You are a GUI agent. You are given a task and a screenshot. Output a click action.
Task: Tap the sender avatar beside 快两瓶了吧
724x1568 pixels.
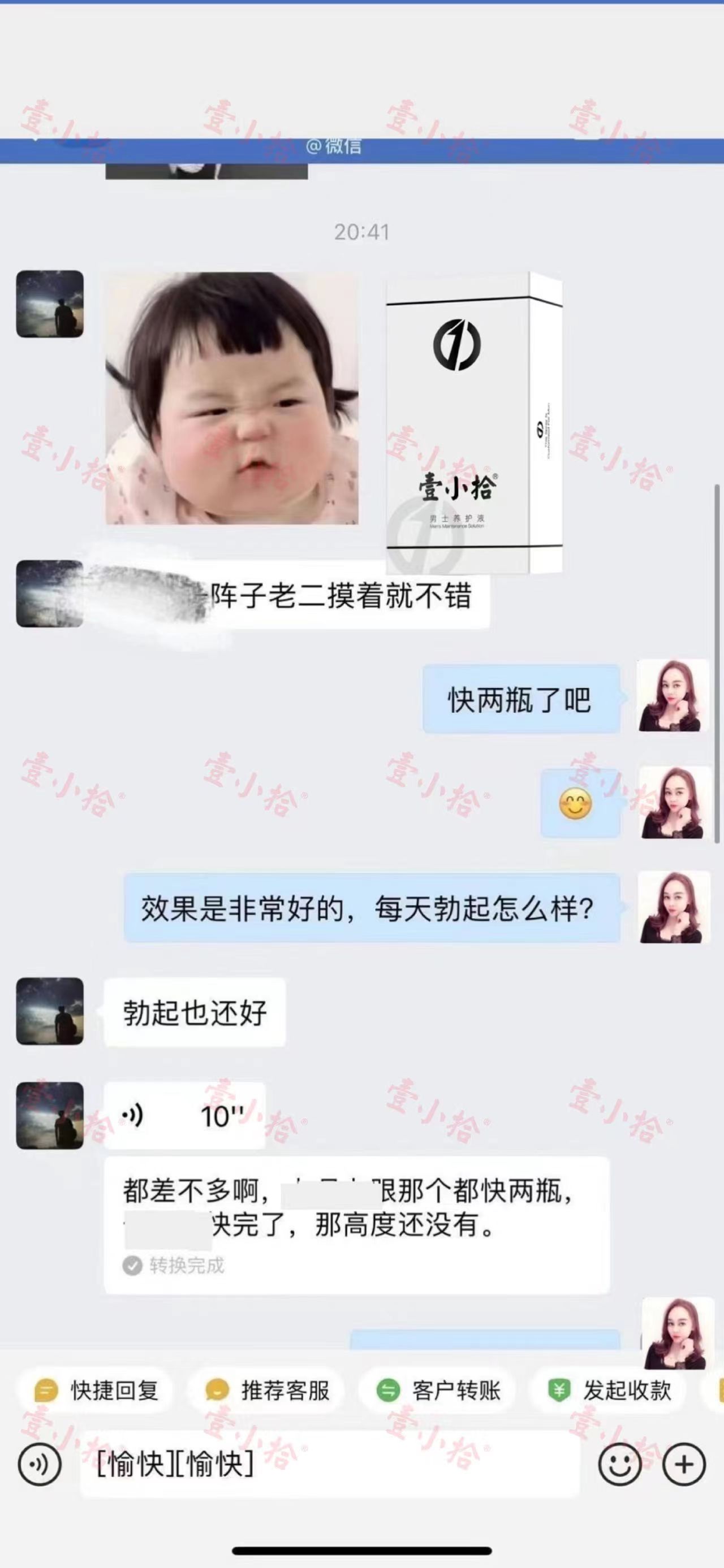tap(673, 696)
